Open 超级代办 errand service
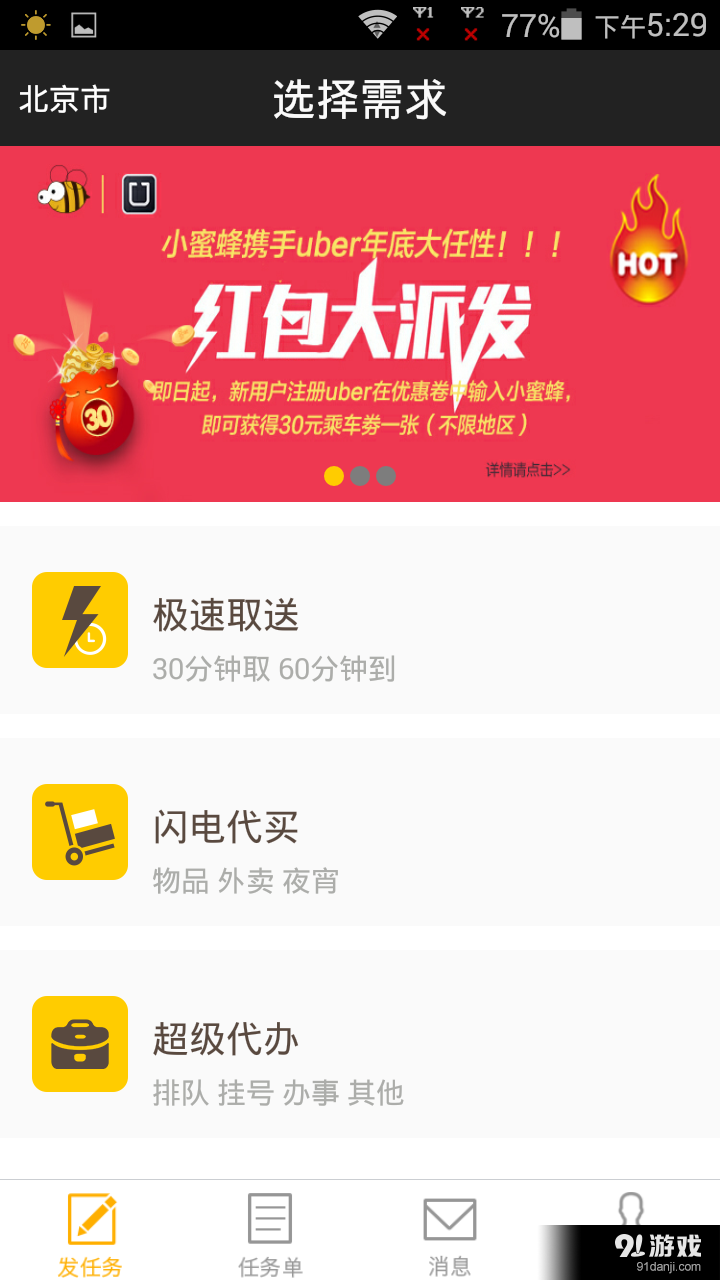The width and height of the screenshot is (720, 1280). 360,1044
